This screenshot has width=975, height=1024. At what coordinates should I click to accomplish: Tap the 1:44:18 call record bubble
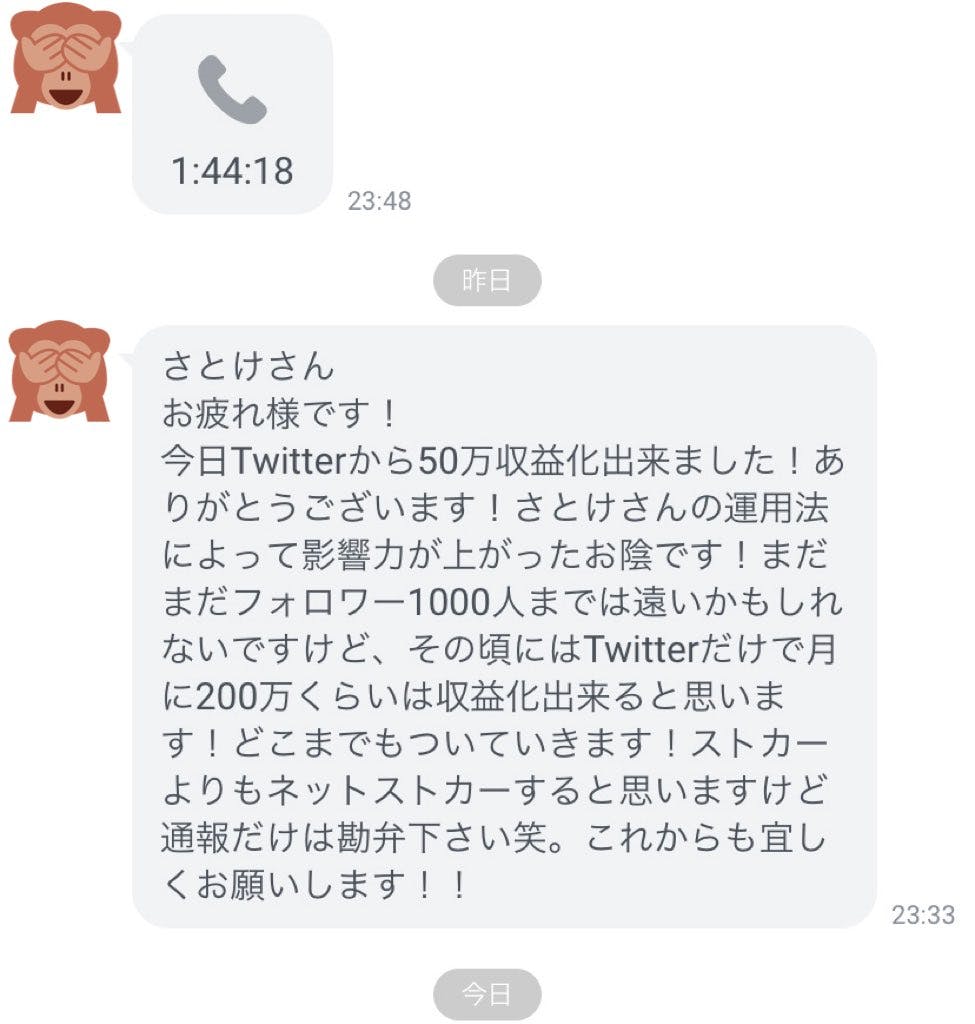pos(232,114)
